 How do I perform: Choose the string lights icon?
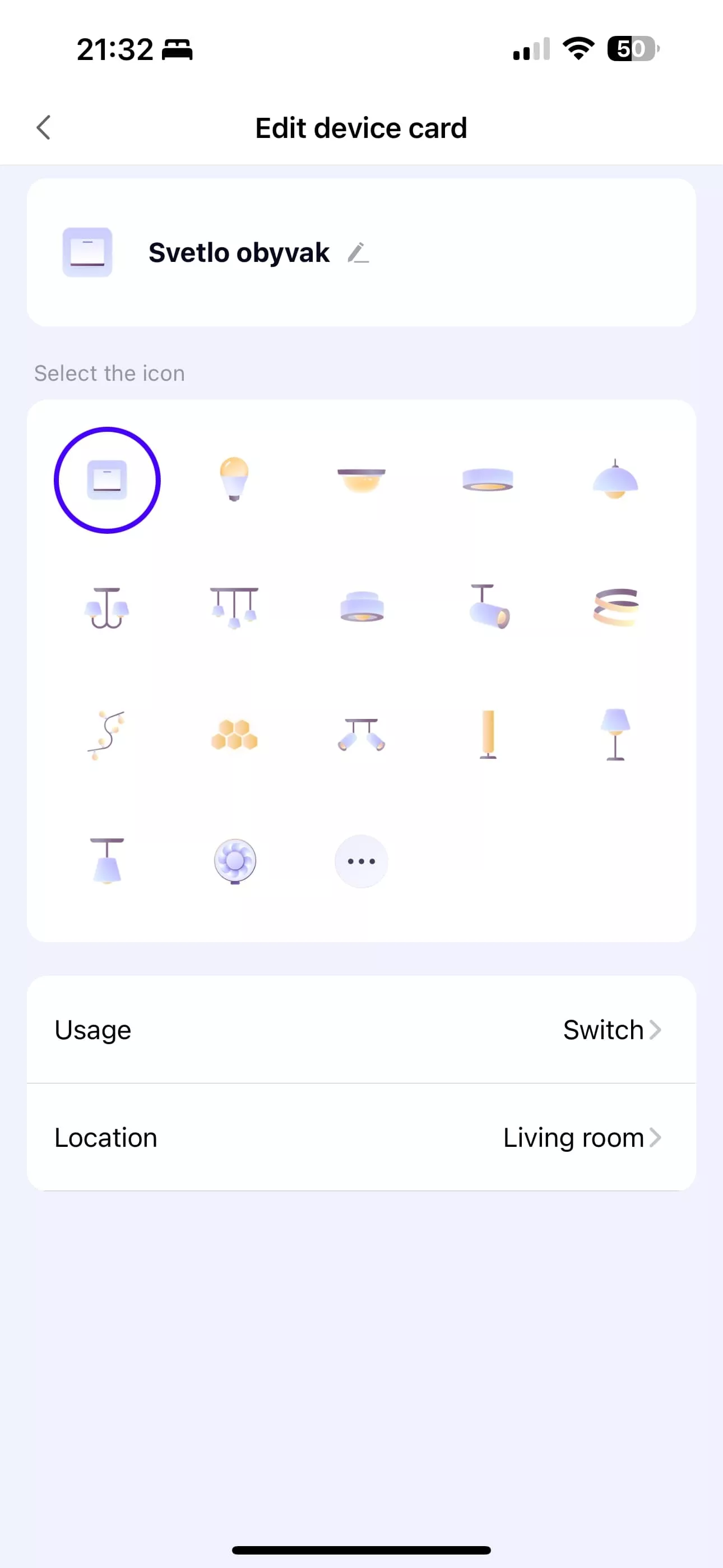coord(107,735)
